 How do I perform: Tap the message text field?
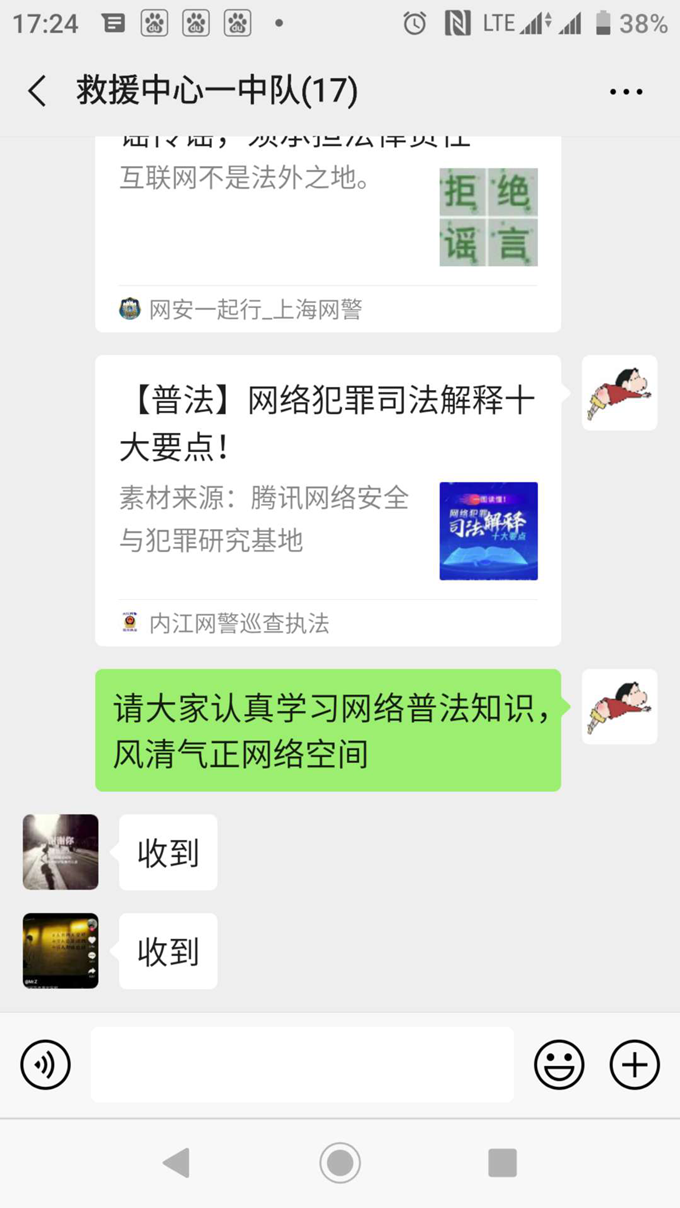point(302,1064)
